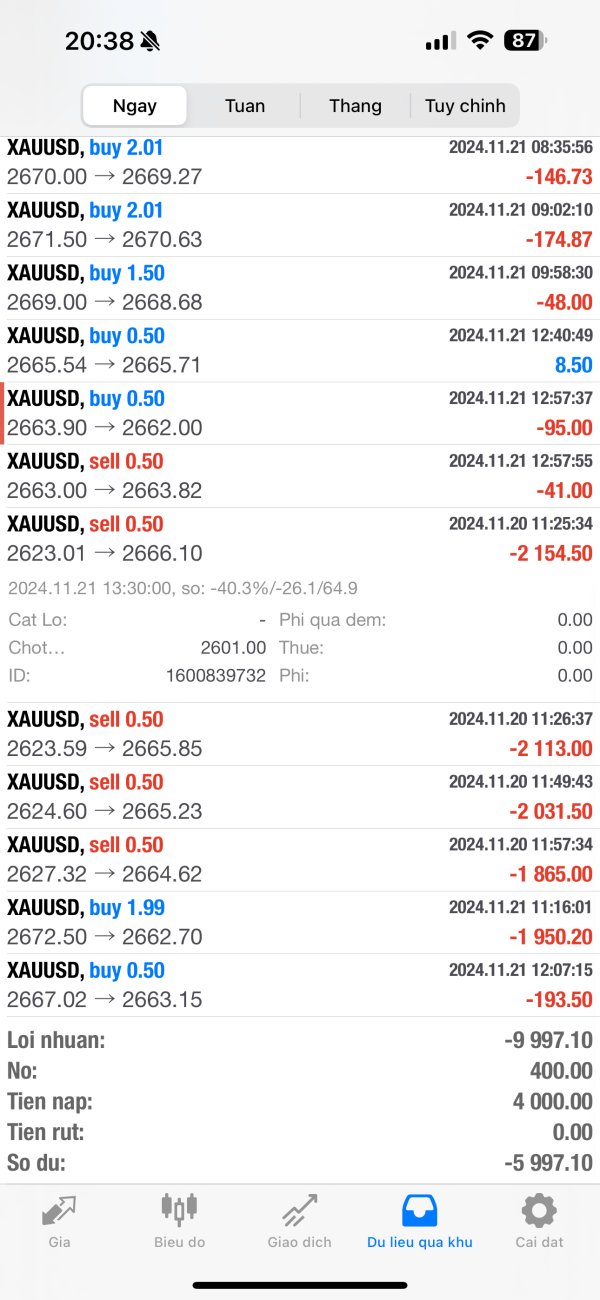This screenshot has width=600, height=1300.
Task: Expand the sell trade losing -2 113.00
Action: 300,734
